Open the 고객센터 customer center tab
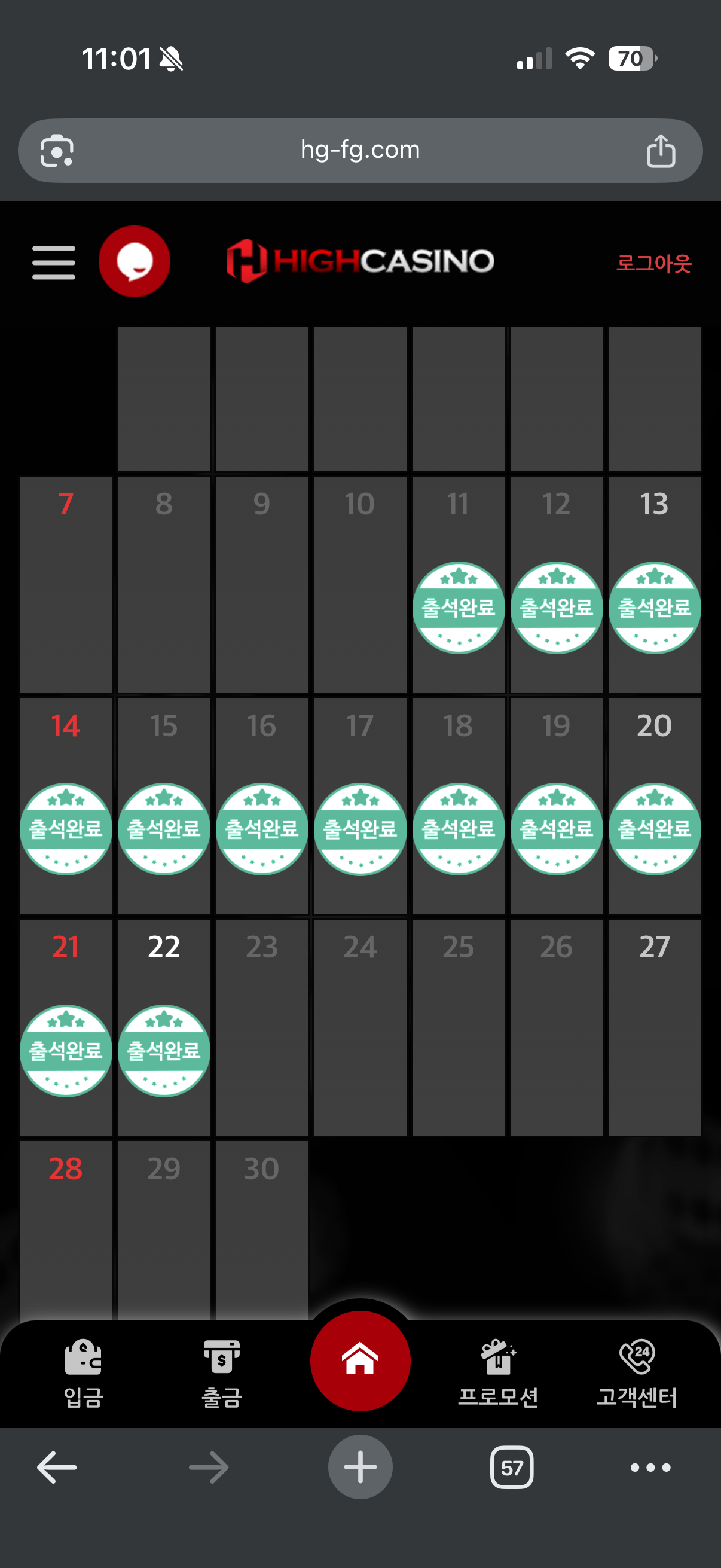This screenshot has height=1568, width=721. click(x=637, y=1373)
